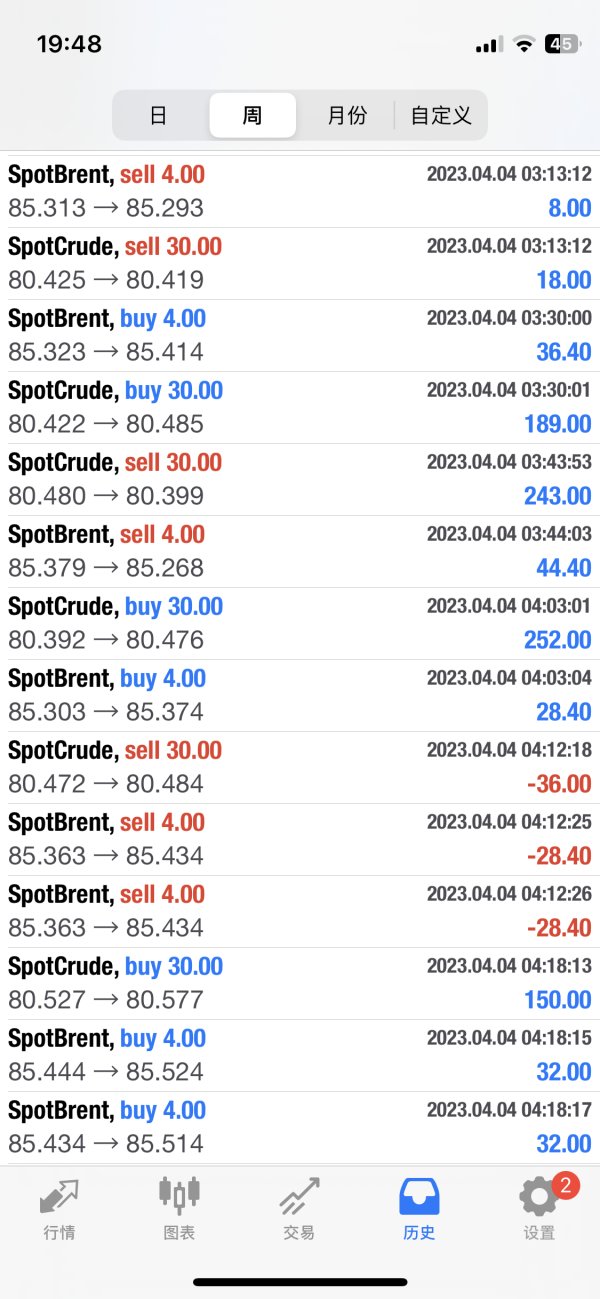Open SpotBrent buy trade with 36.40 profit
This screenshot has height=1299, width=600.
point(300,335)
